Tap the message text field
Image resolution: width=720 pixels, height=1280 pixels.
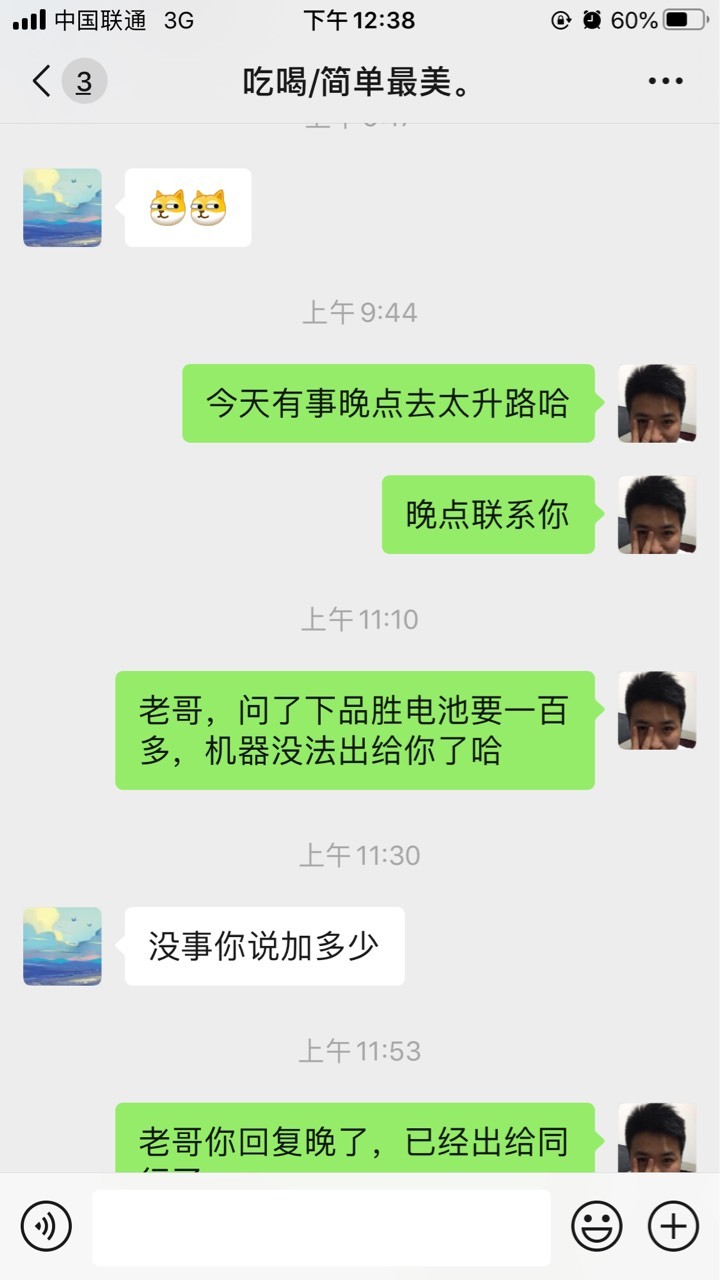coord(321,1227)
